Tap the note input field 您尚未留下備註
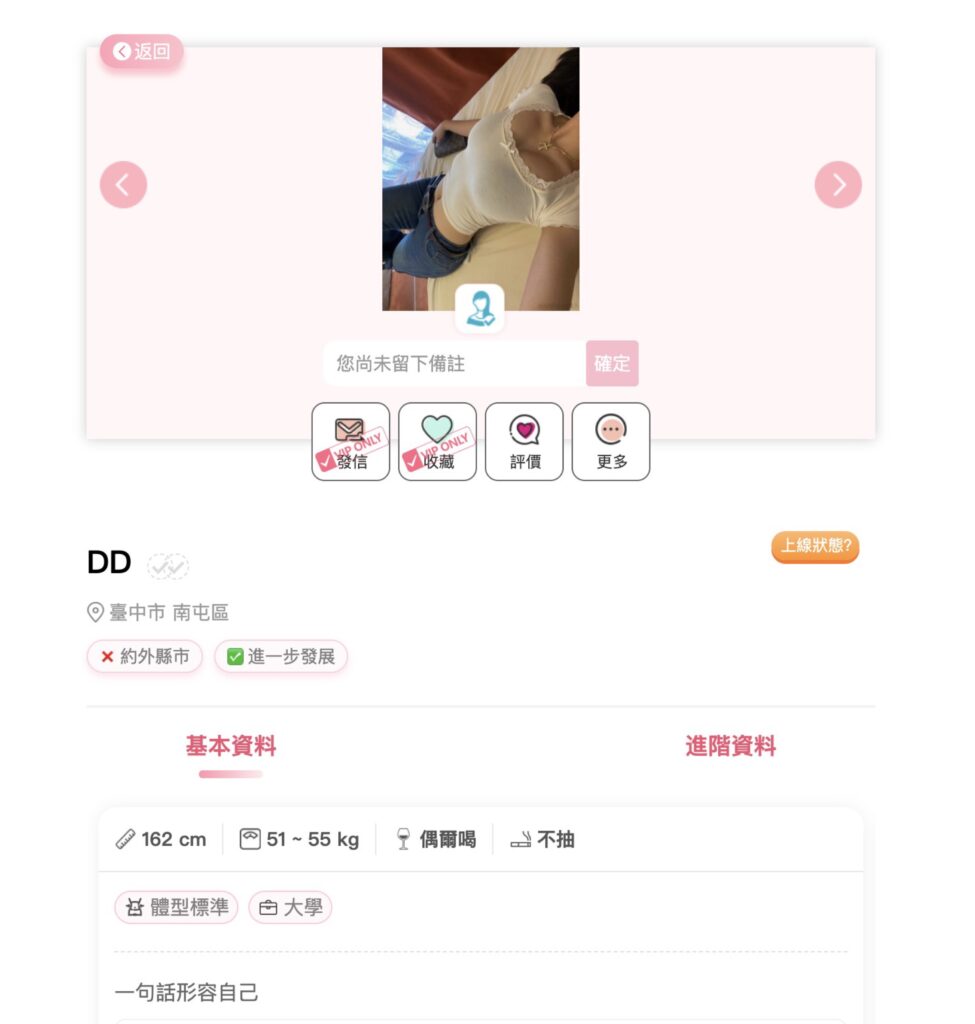This screenshot has height=1024, width=975. [454, 364]
